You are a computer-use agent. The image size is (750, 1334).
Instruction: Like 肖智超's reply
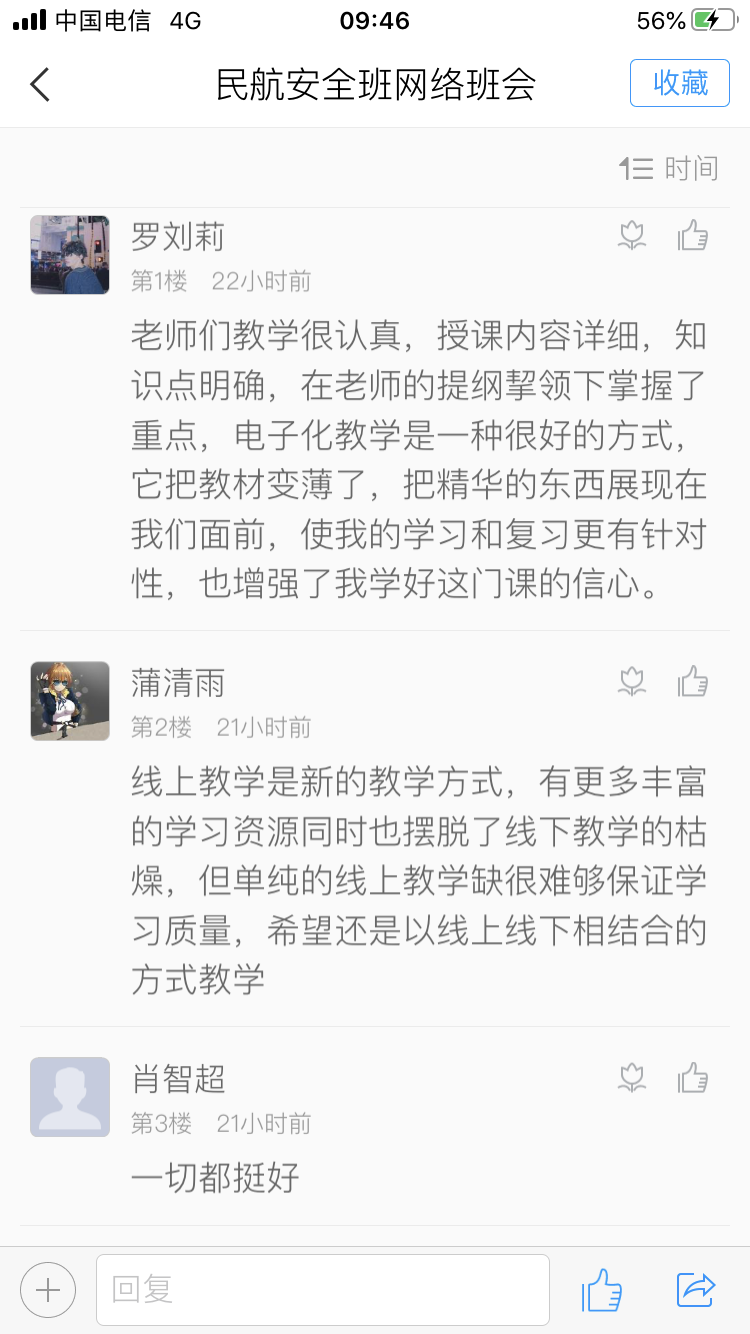coord(693,1078)
